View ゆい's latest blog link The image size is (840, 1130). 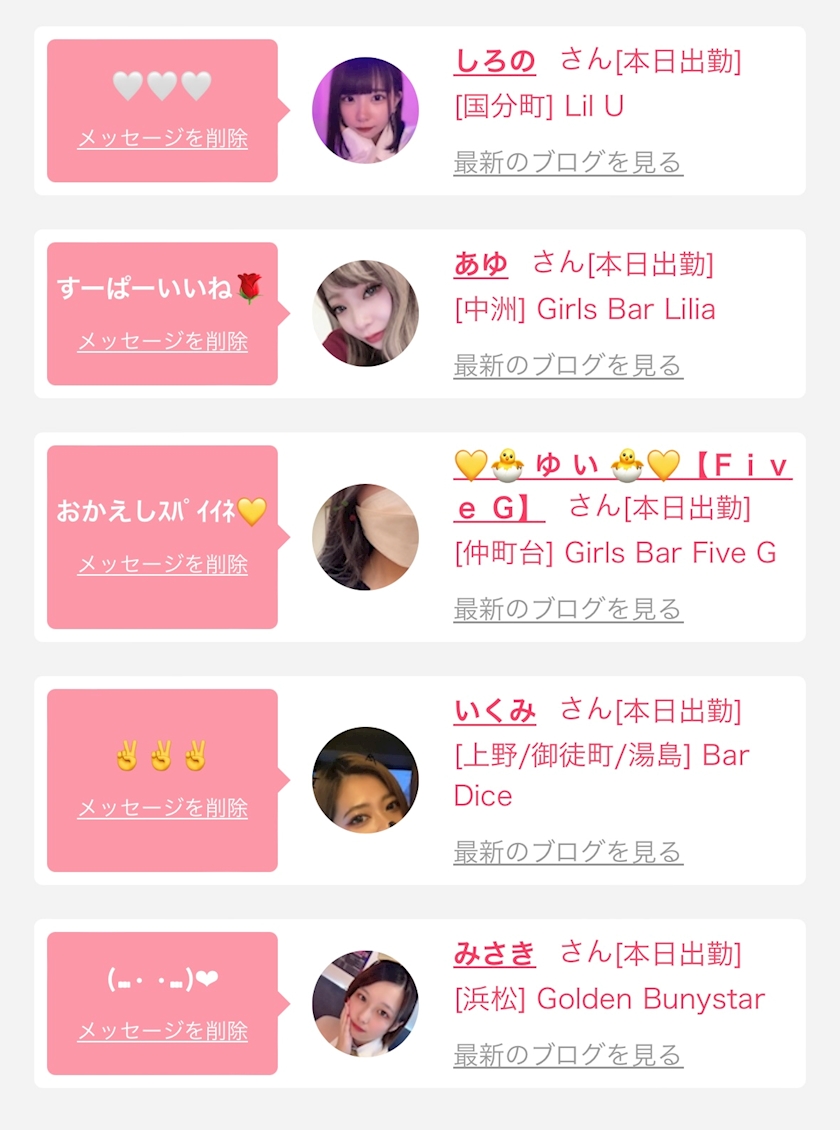pos(568,610)
